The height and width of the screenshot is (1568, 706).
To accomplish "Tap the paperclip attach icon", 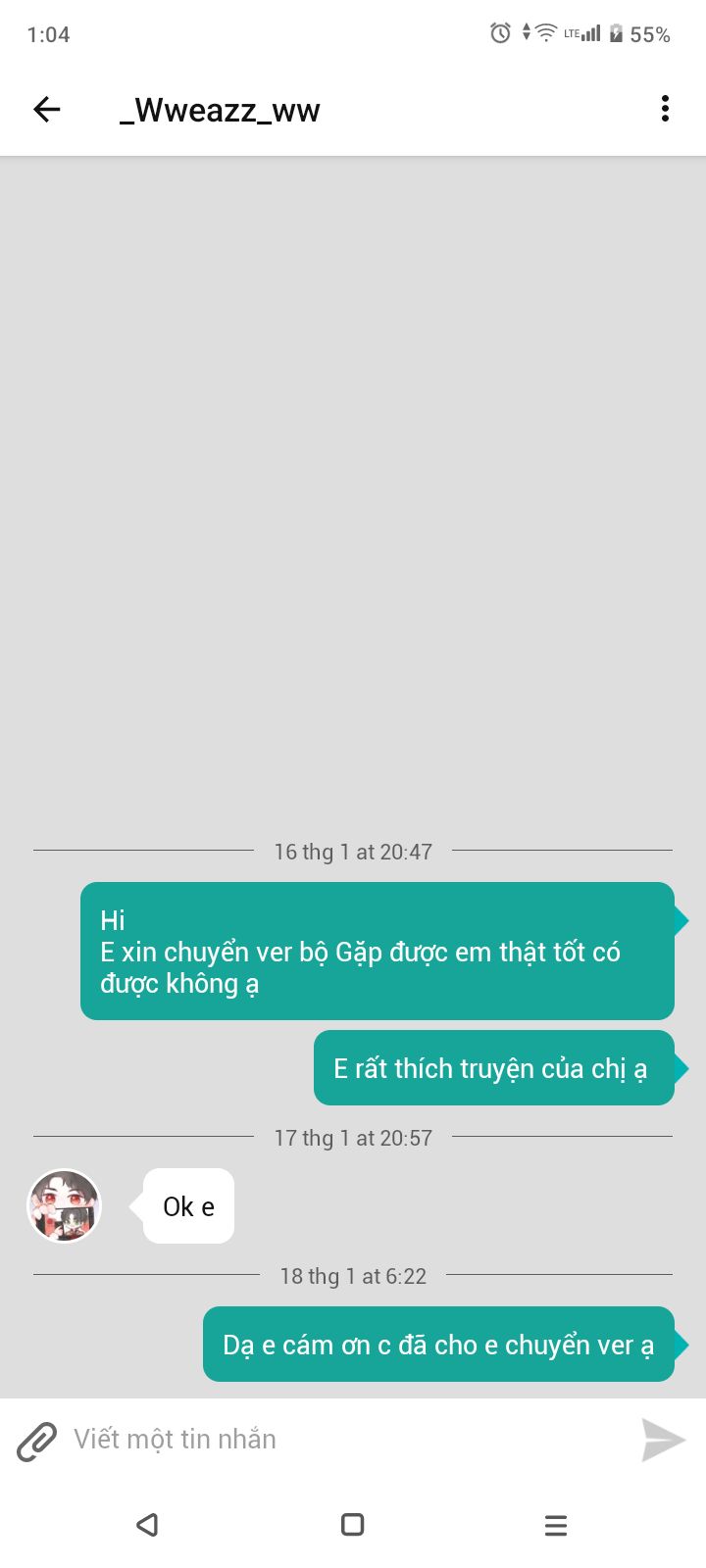I will pyautogui.click(x=37, y=1442).
